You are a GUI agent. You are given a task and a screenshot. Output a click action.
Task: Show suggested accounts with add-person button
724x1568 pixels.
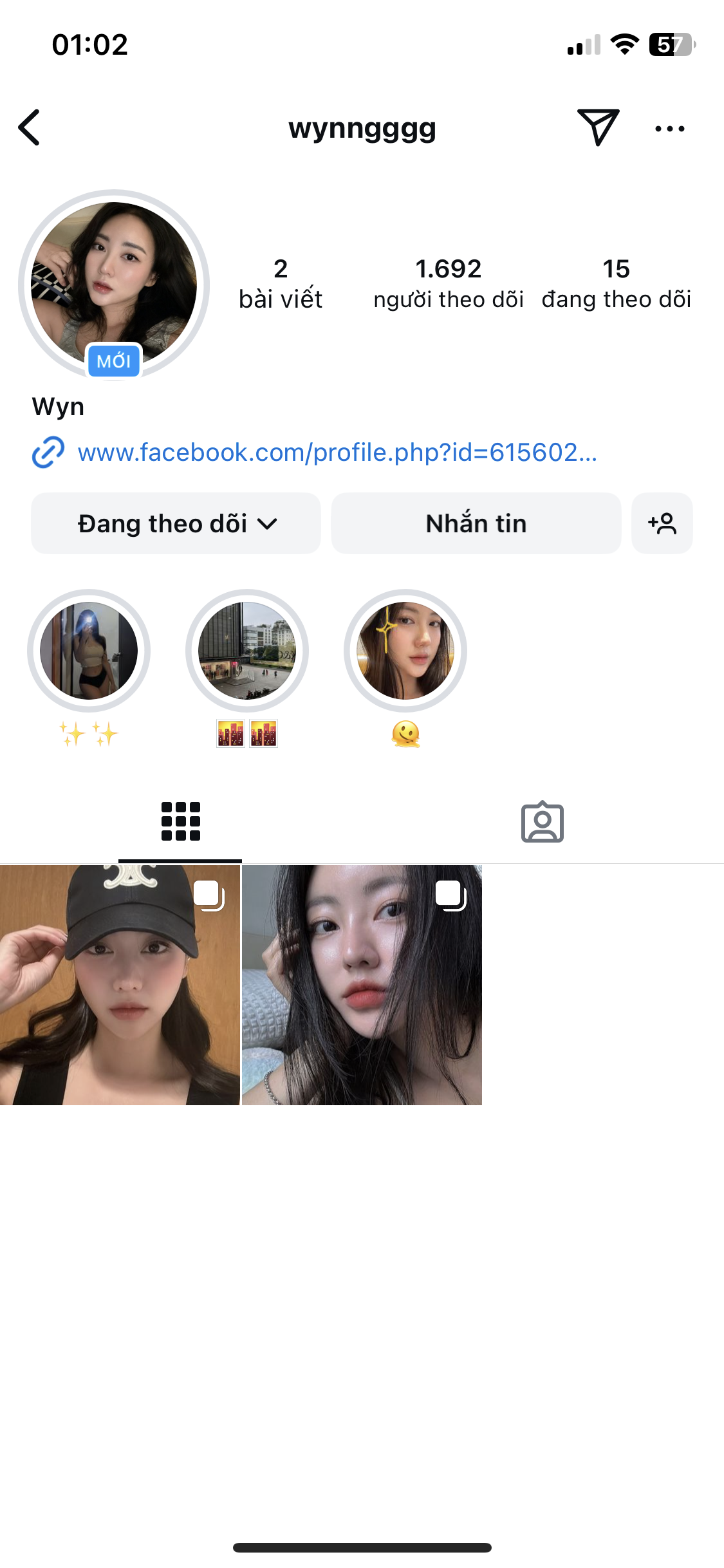pos(662,523)
